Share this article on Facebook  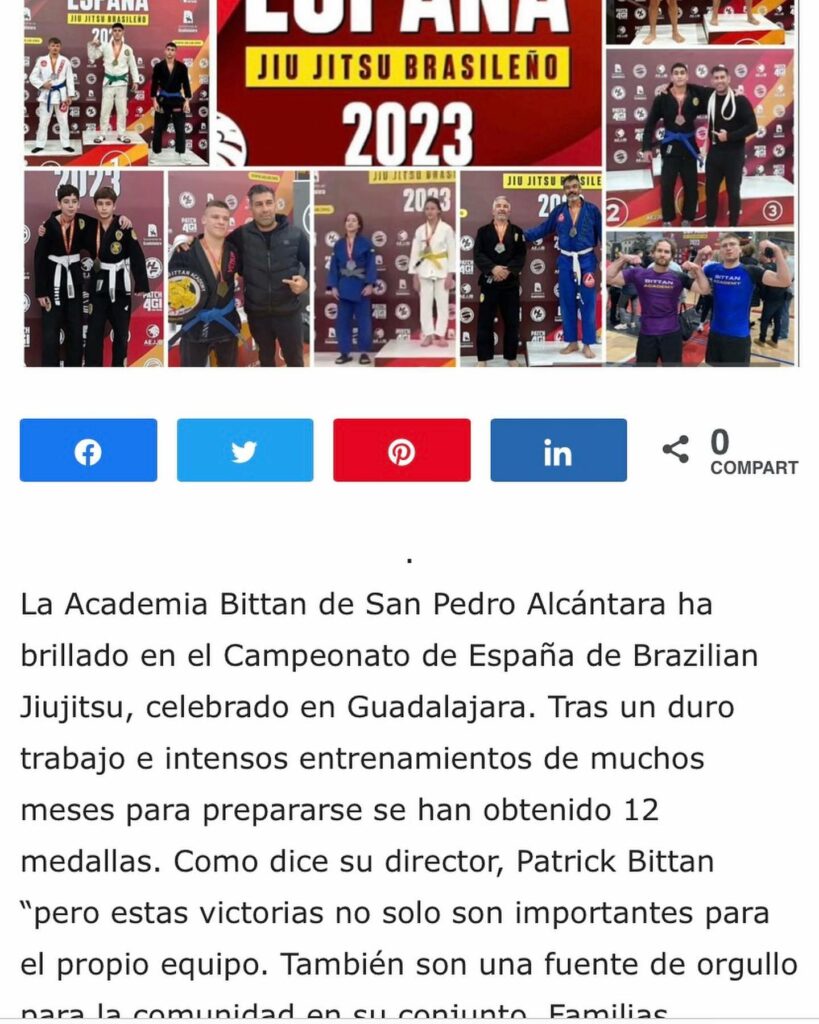[x=88, y=450]
